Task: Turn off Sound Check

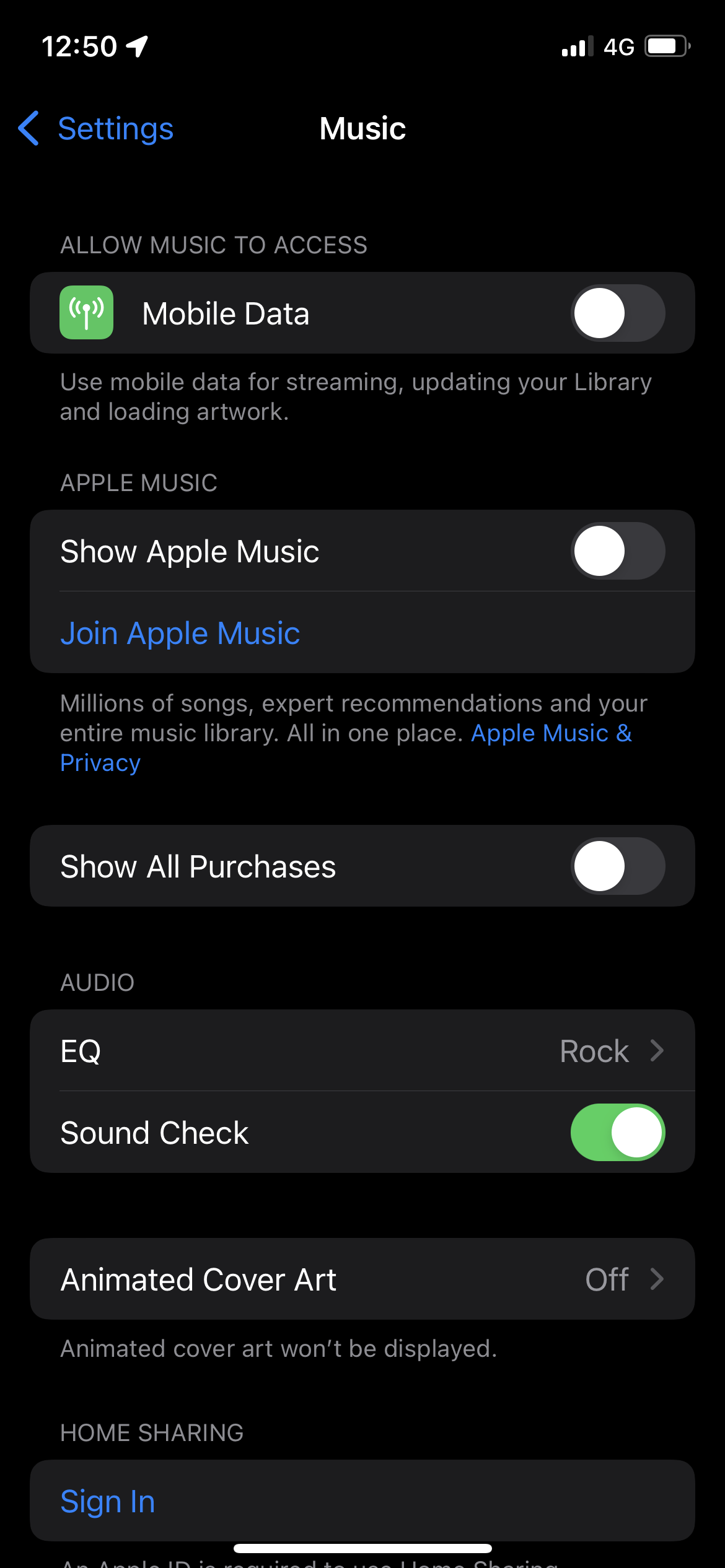Action: point(617,1133)
